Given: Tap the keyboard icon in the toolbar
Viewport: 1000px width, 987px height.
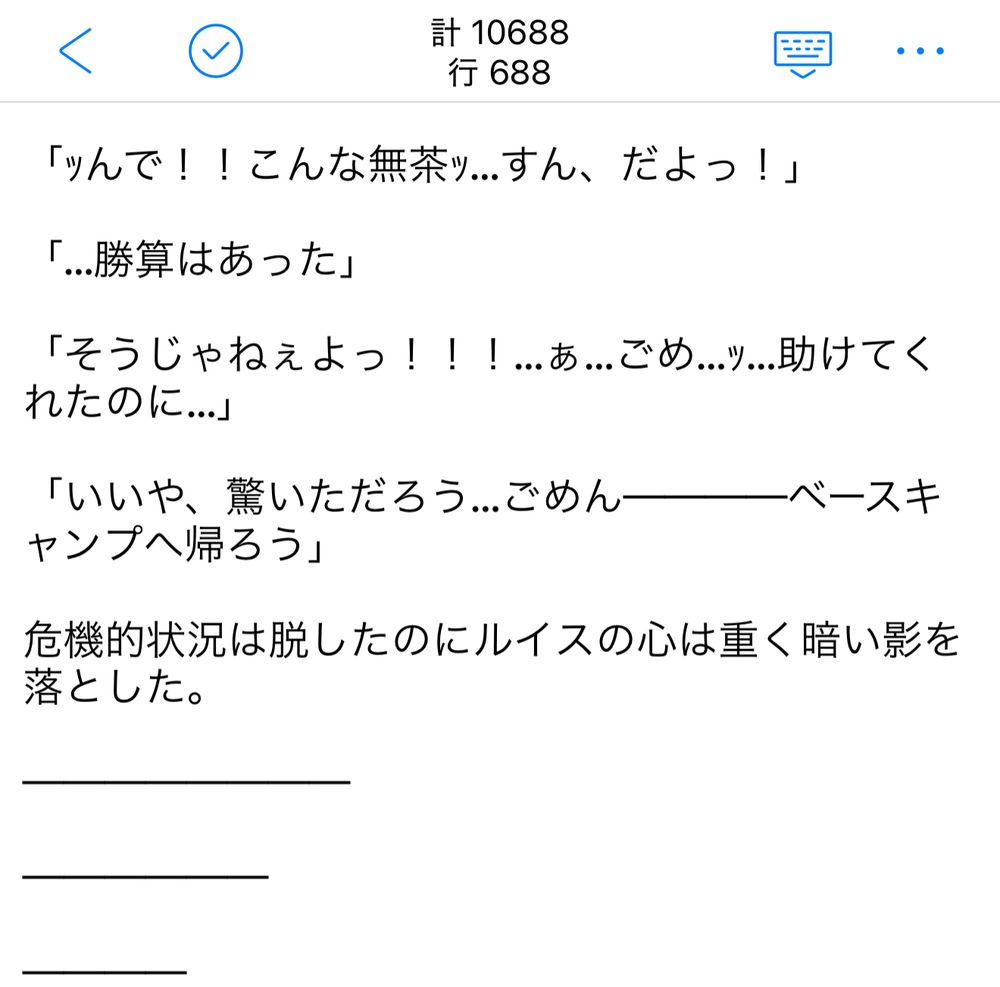Looking at the screenshot, I should click(x=803, y=54).
